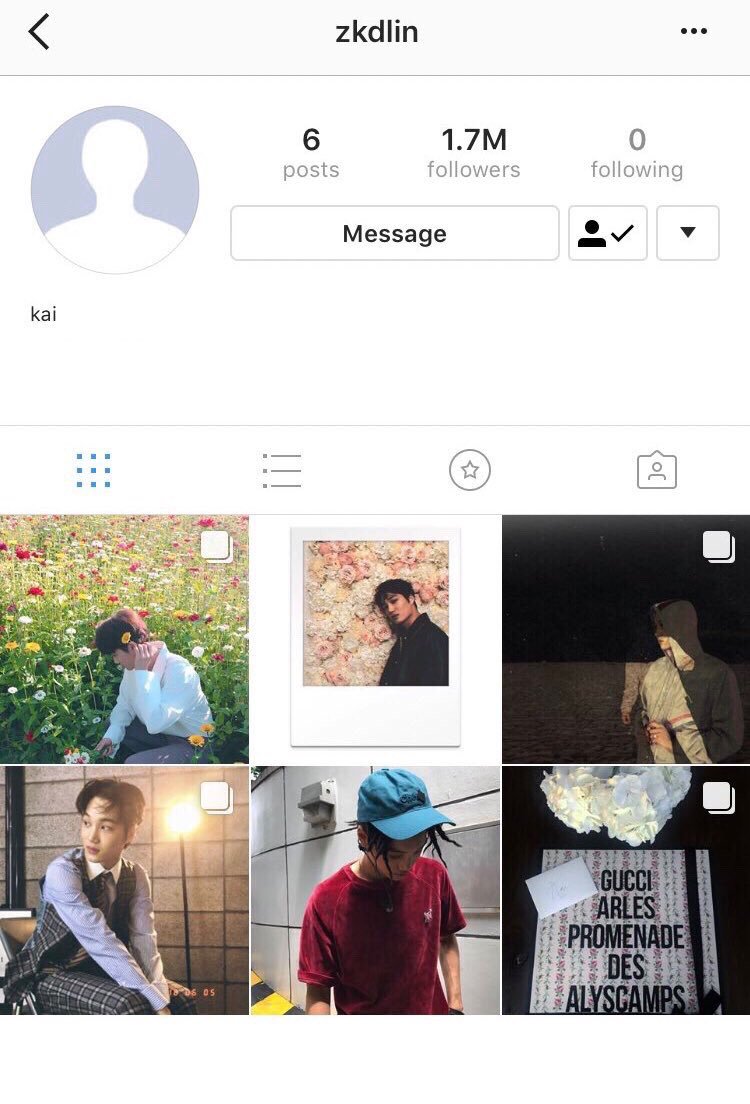Expand the suggested accounts dropdown arrow
Image resolution: width=750 pixels, height=1104 pixels.
coord(688,232)
